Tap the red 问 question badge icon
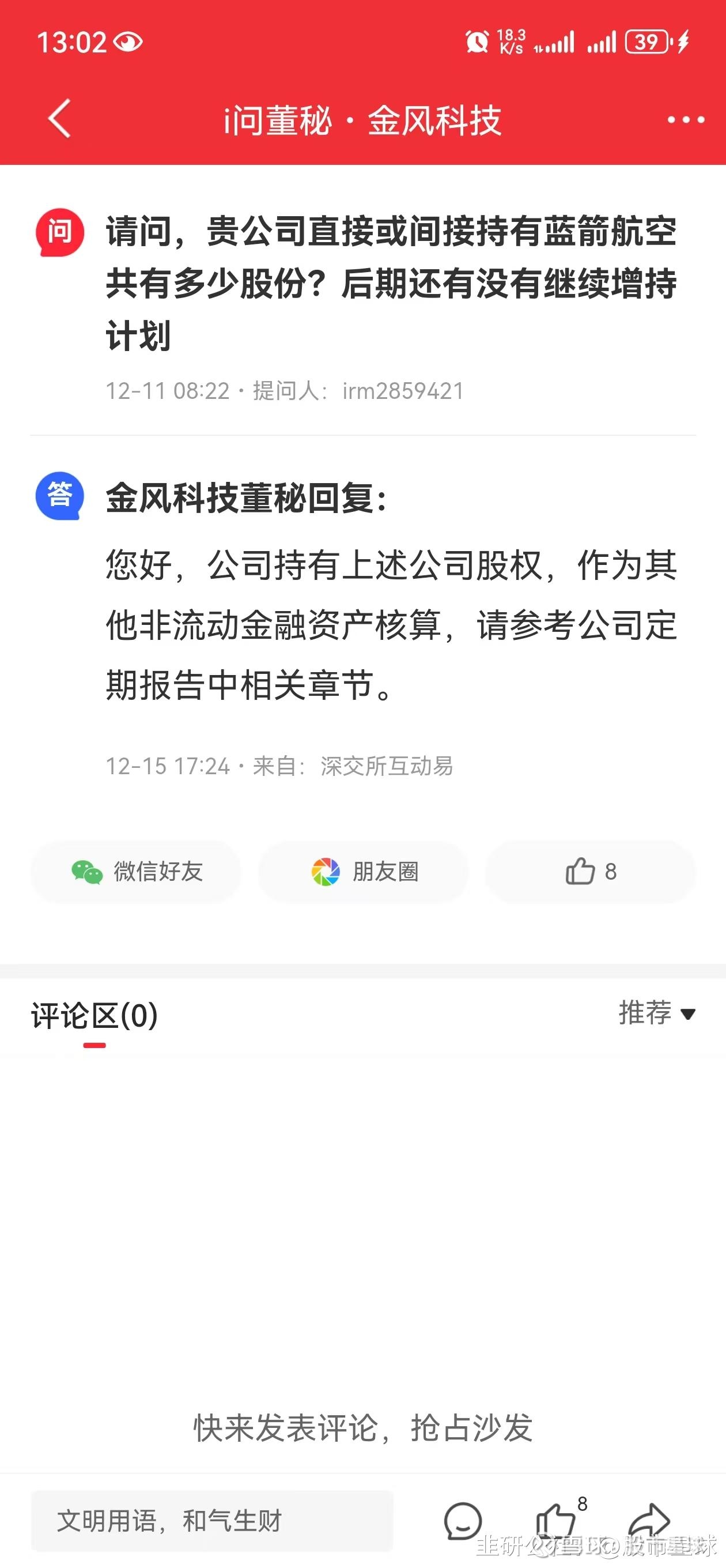Screen dimensions: 726x1568 pyautogui.click(x=58, y=233)
